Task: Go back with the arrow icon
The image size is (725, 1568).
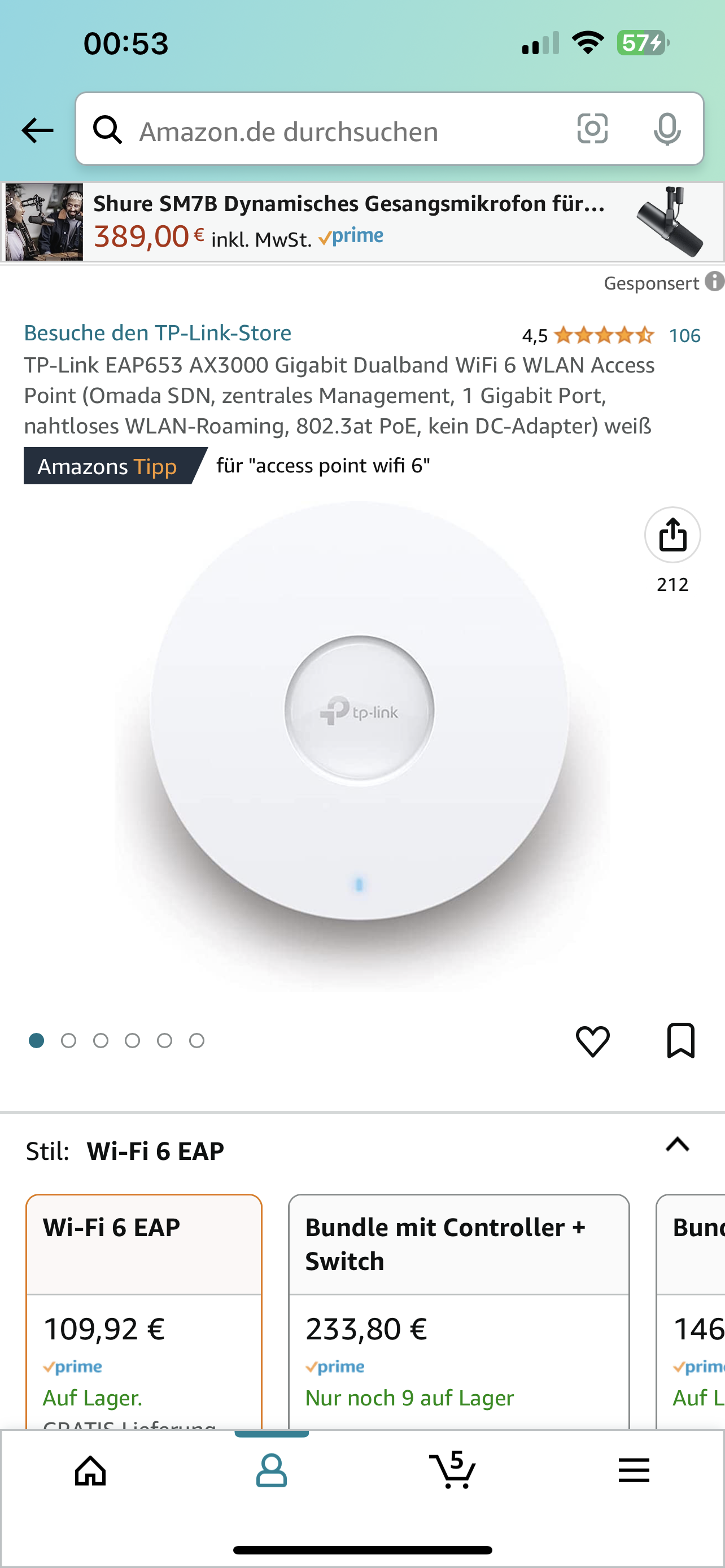Action: coord(37,130)
